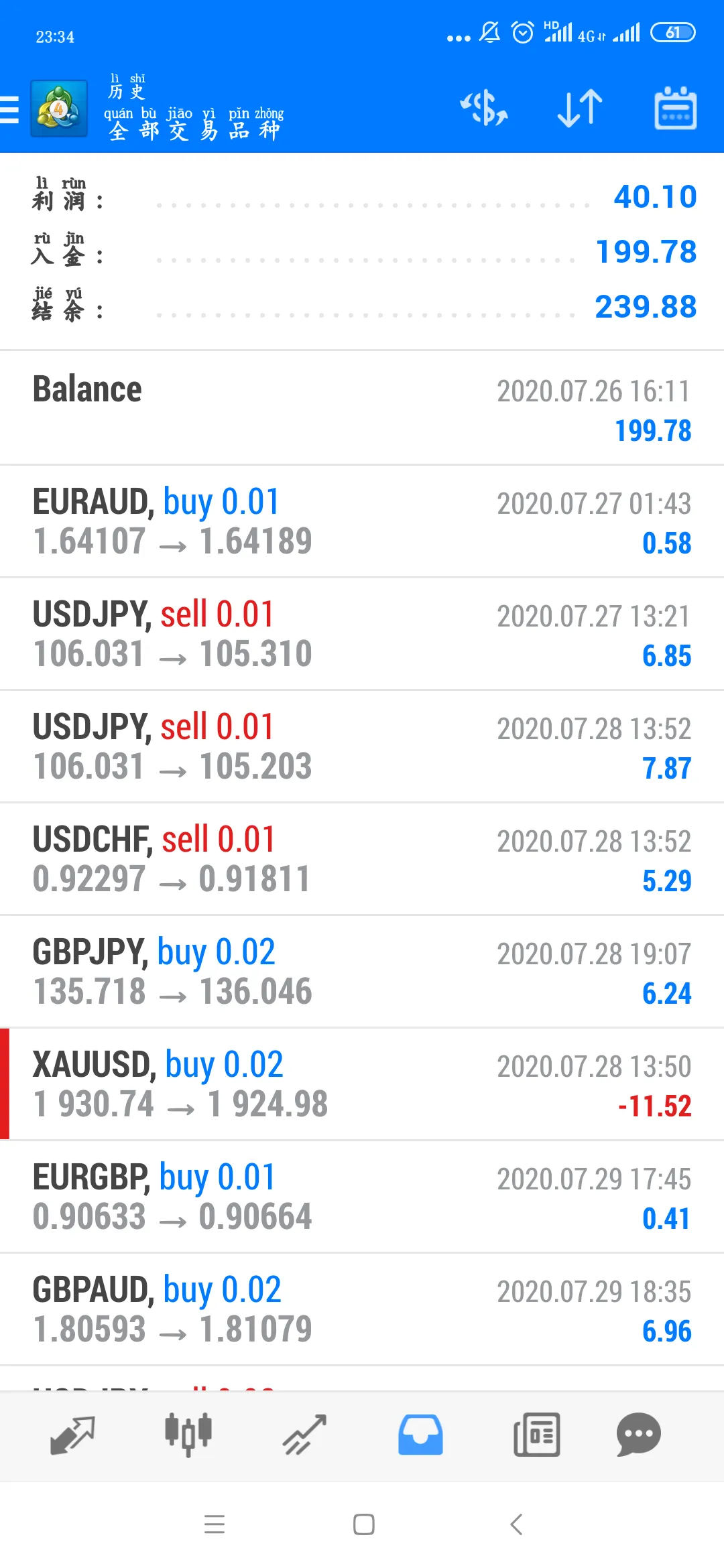Open the XAUUSD buy 0.02 losing trade
Viewport: 724px width, 1568px height.
click(362, 1084)
